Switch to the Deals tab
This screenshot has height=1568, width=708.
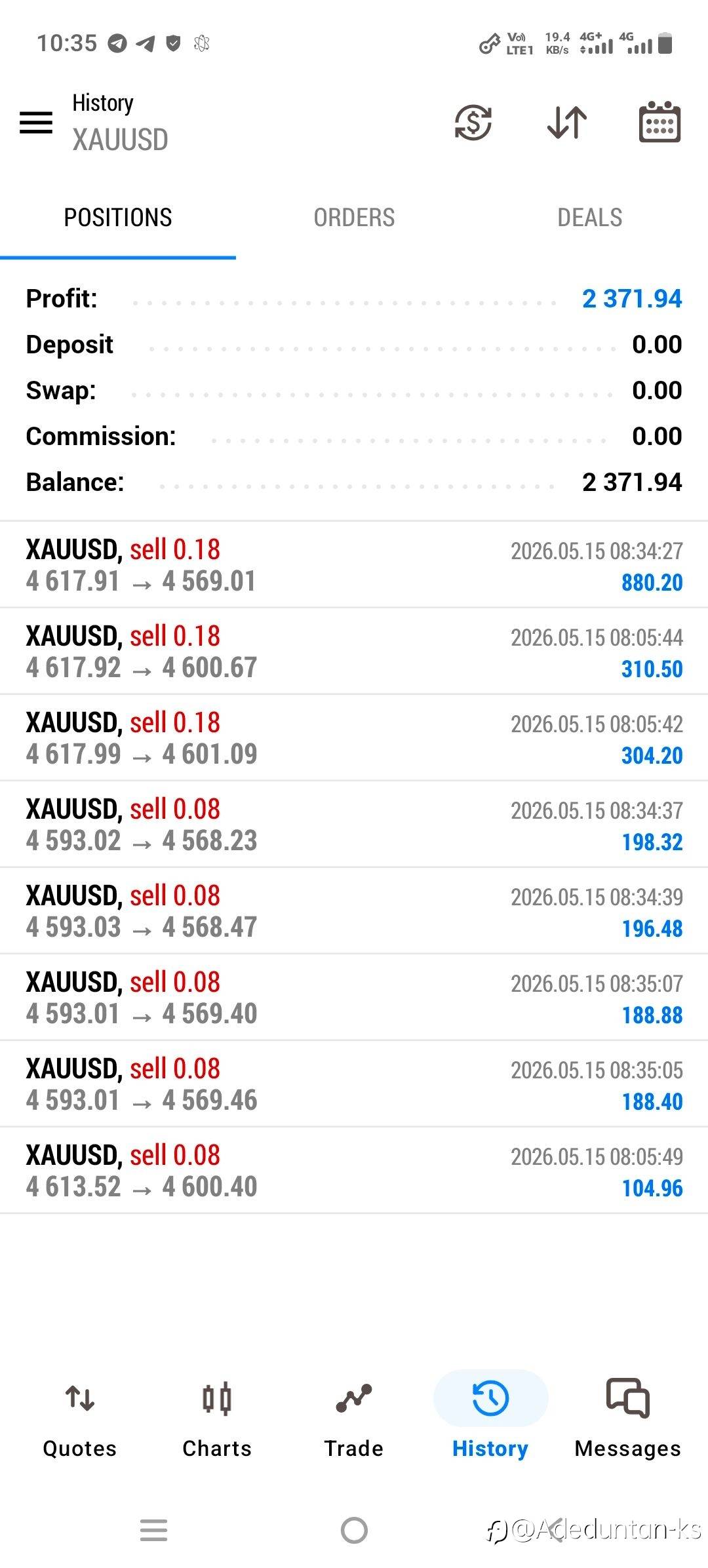[x=590, y=218]
